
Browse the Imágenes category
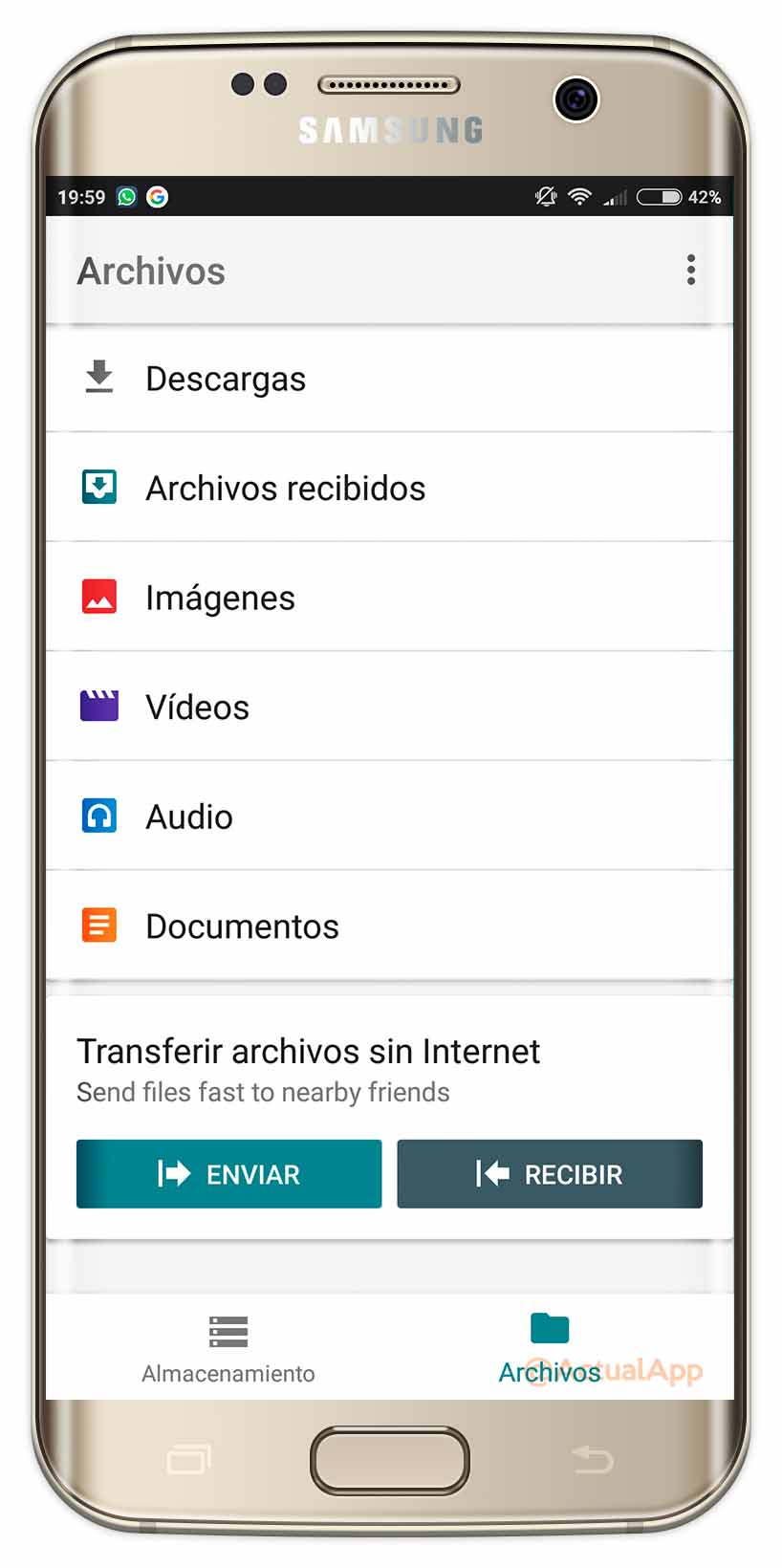389,598
